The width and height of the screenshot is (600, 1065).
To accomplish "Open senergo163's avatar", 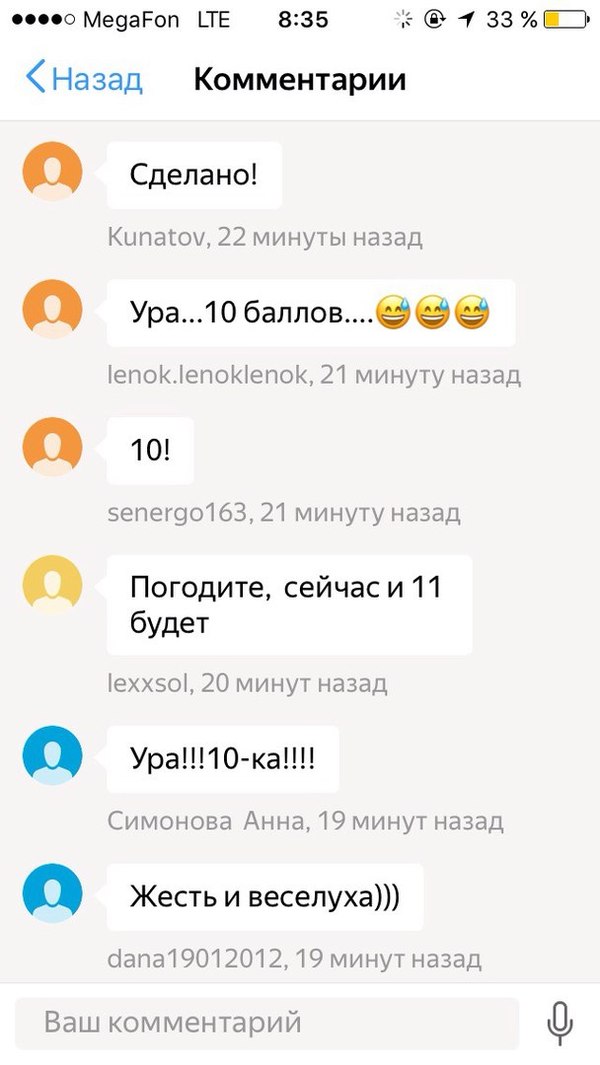I will (52, 446).
